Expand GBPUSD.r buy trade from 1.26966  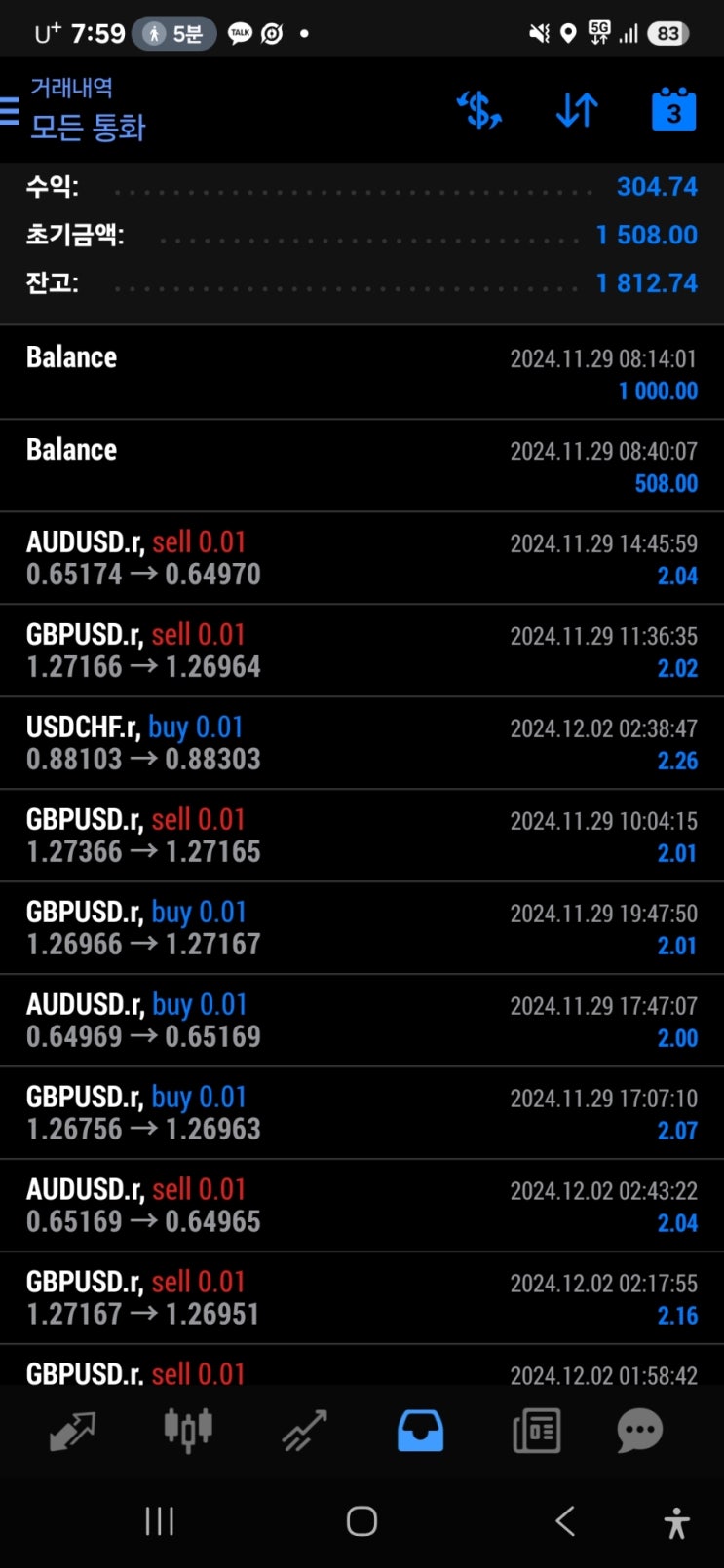362,928
